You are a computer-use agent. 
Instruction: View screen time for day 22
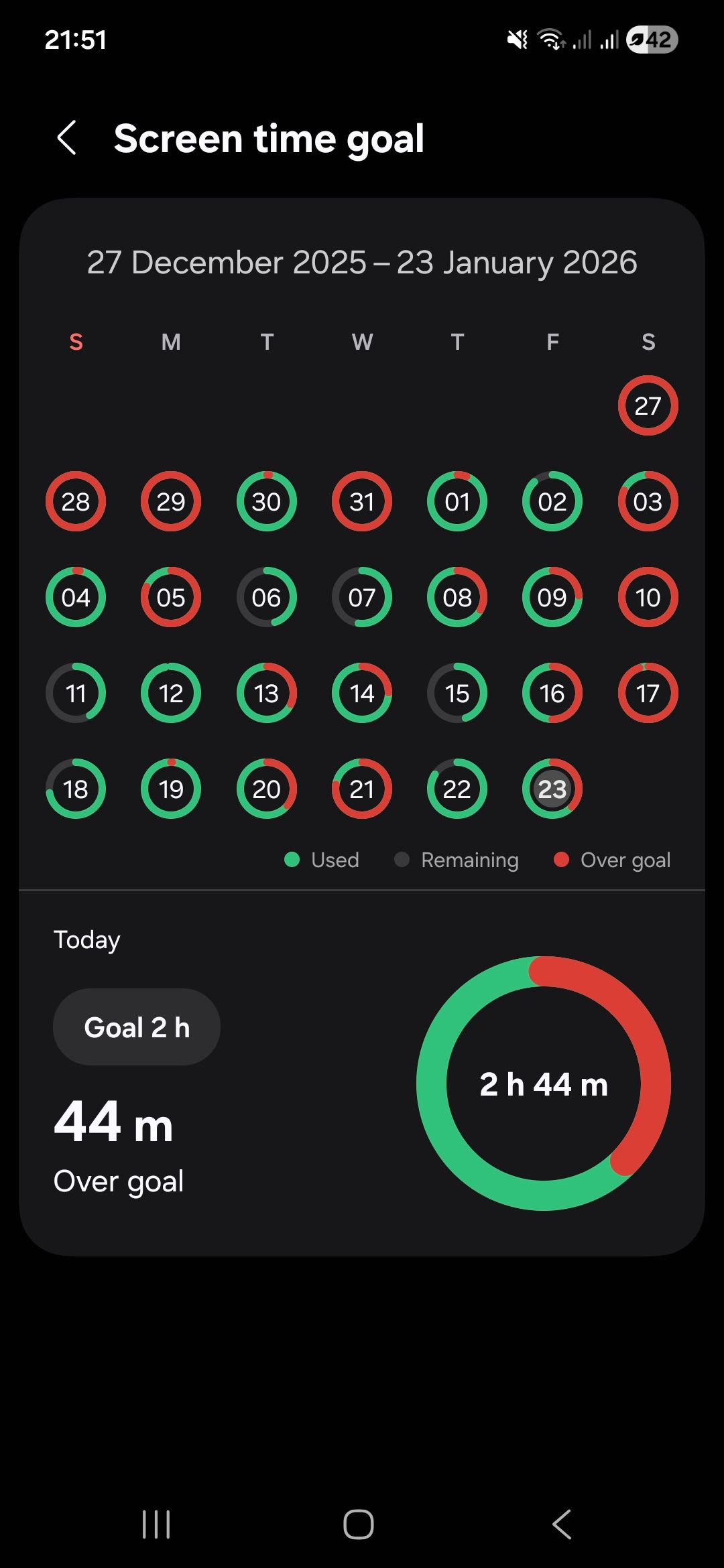pyautogui.click(x=457, y=789)
